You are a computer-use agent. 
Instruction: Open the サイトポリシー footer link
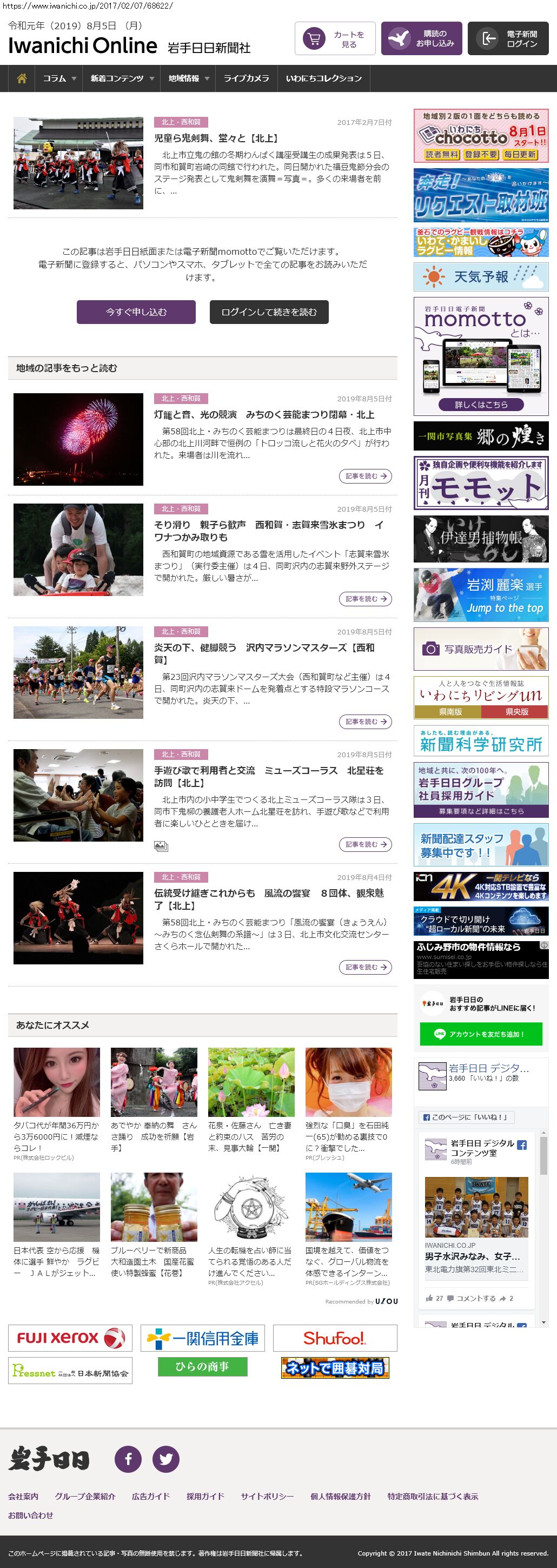[267, 1497]
